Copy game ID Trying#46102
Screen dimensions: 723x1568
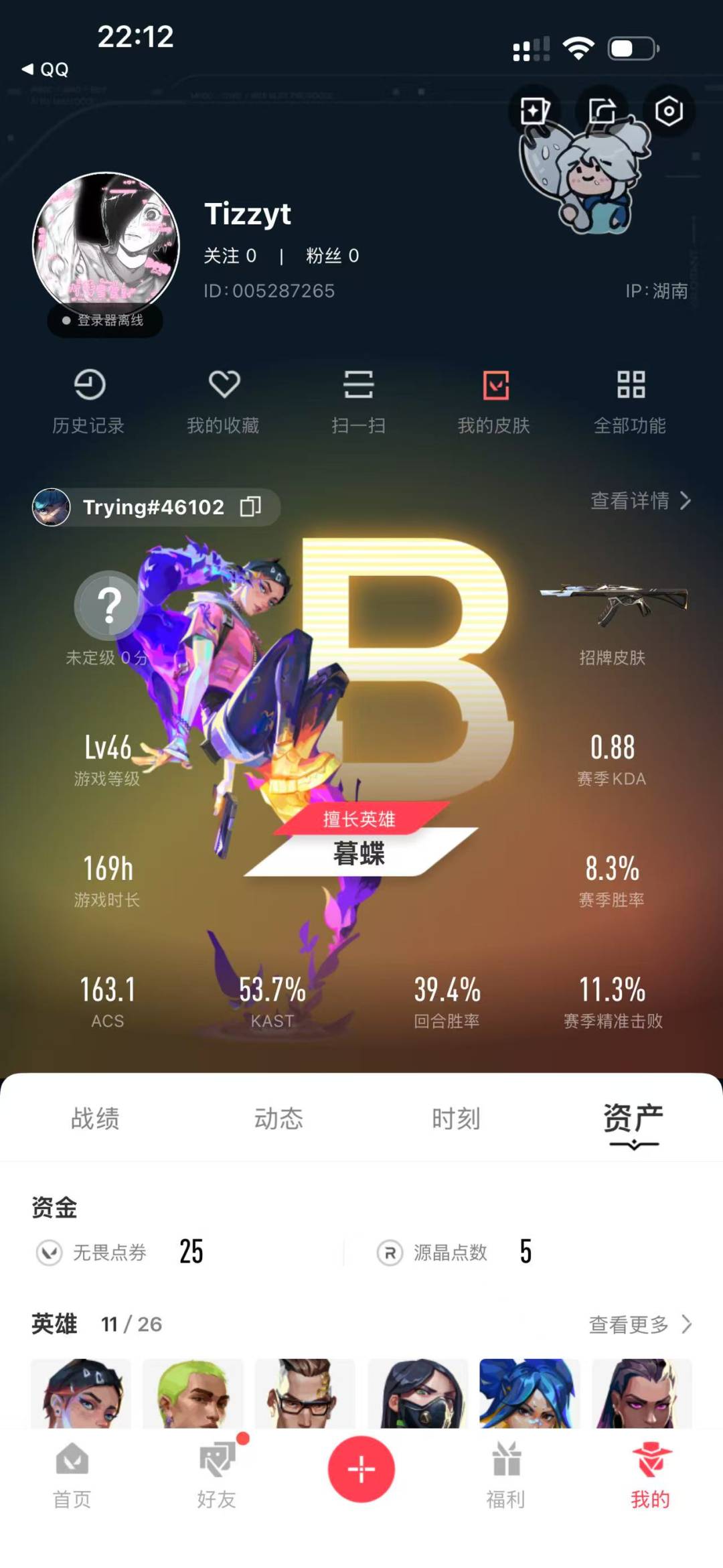coord(250,507)
